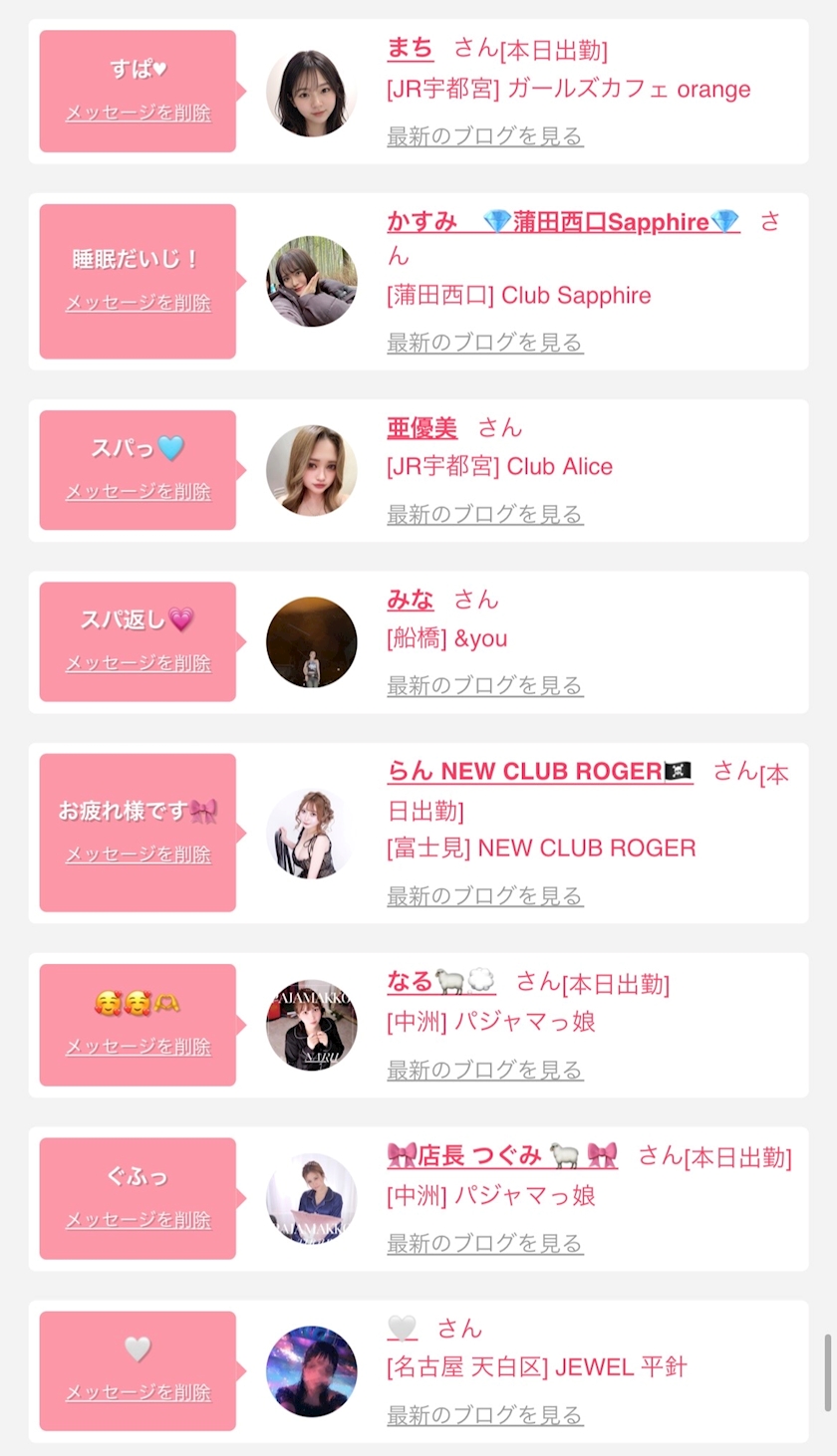View latest blog for JEWEL 平針 member
The width and height of the screenshot is (837, 1456).
point(485,1415)
